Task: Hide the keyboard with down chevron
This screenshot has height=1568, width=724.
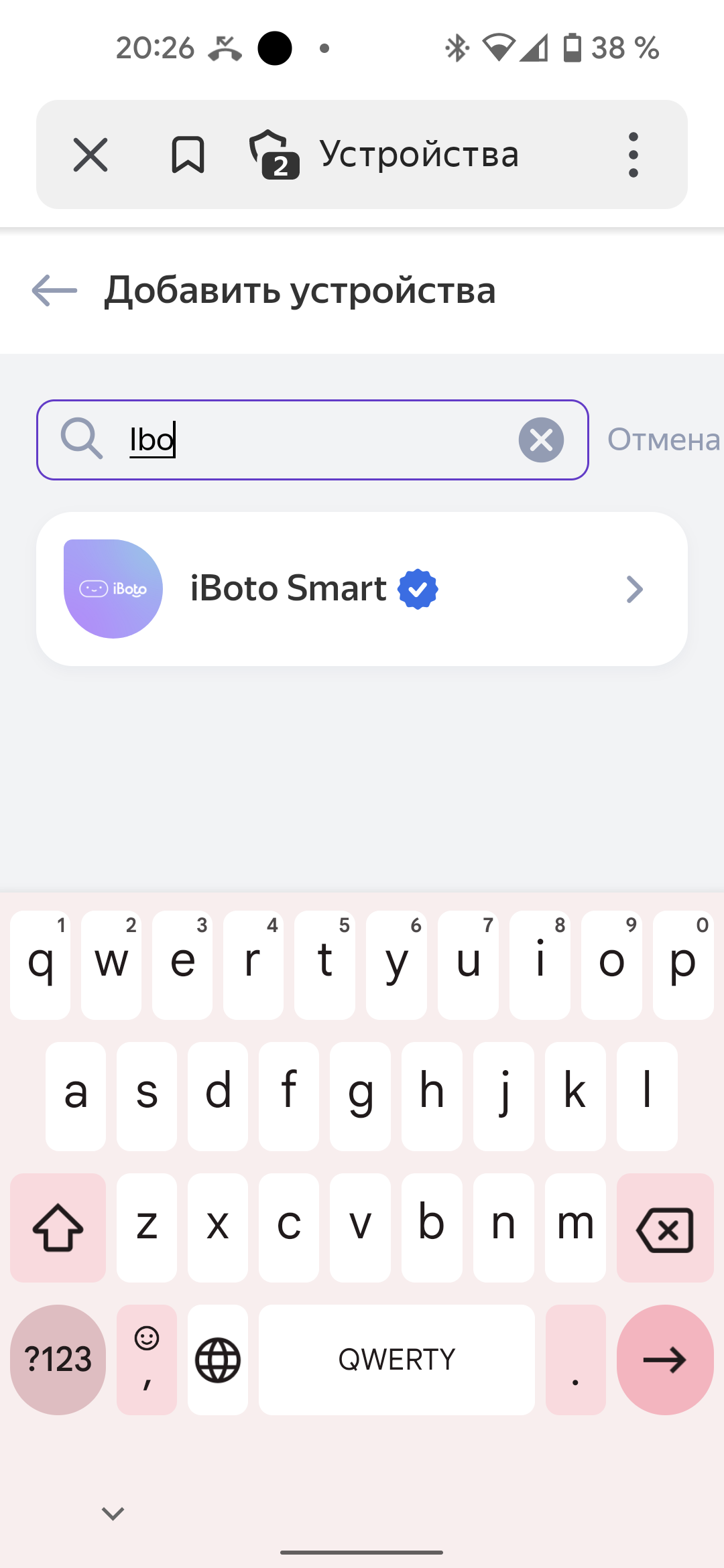Action: tap(113, 1513)
